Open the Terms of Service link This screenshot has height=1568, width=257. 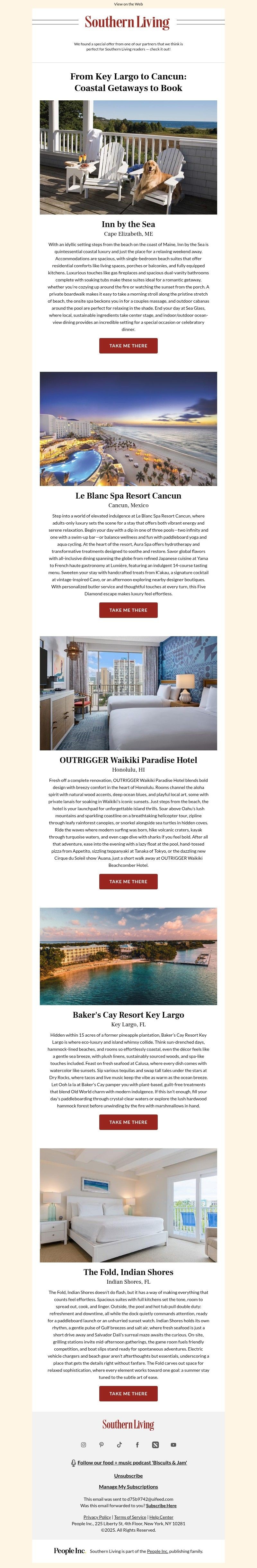(x=130, y=1517)
